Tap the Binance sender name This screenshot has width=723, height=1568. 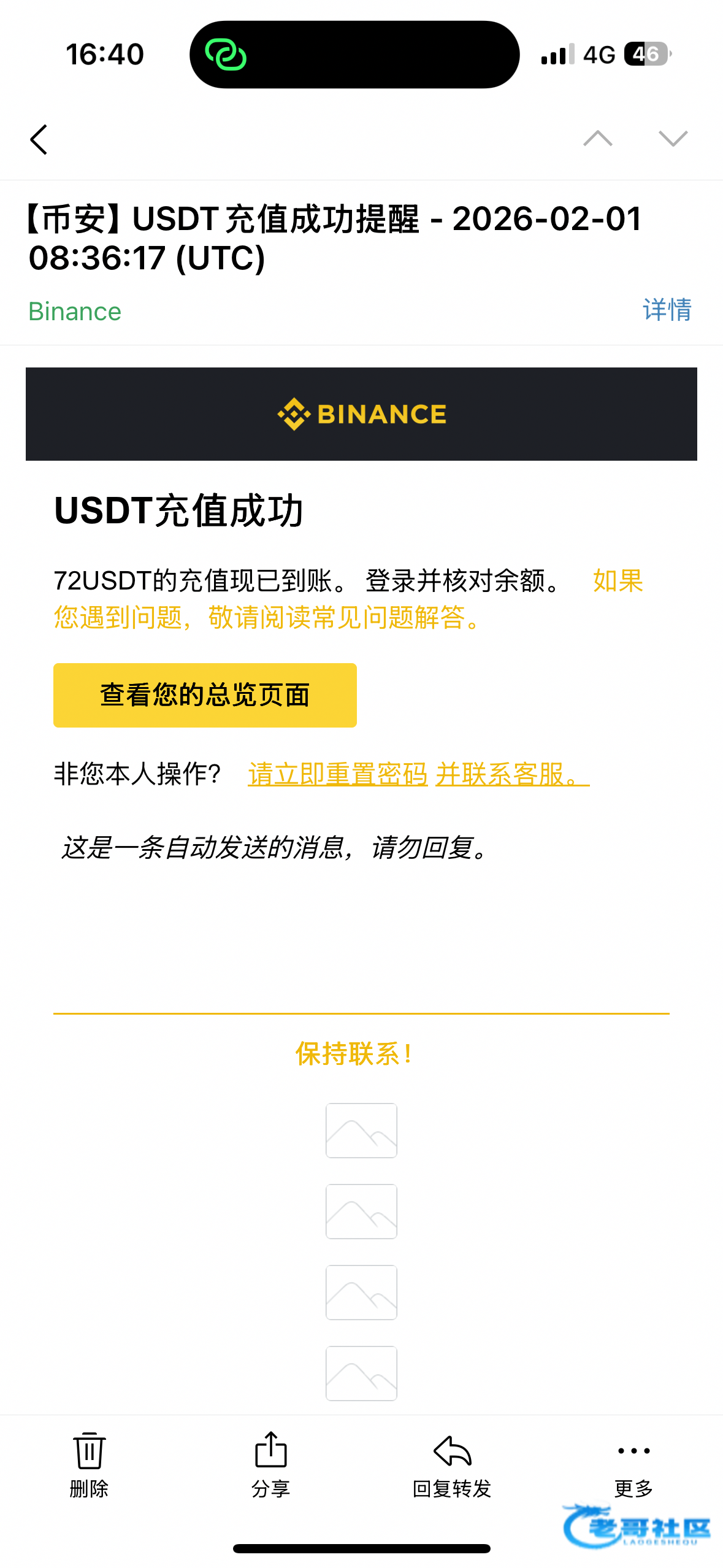point(75,312)
